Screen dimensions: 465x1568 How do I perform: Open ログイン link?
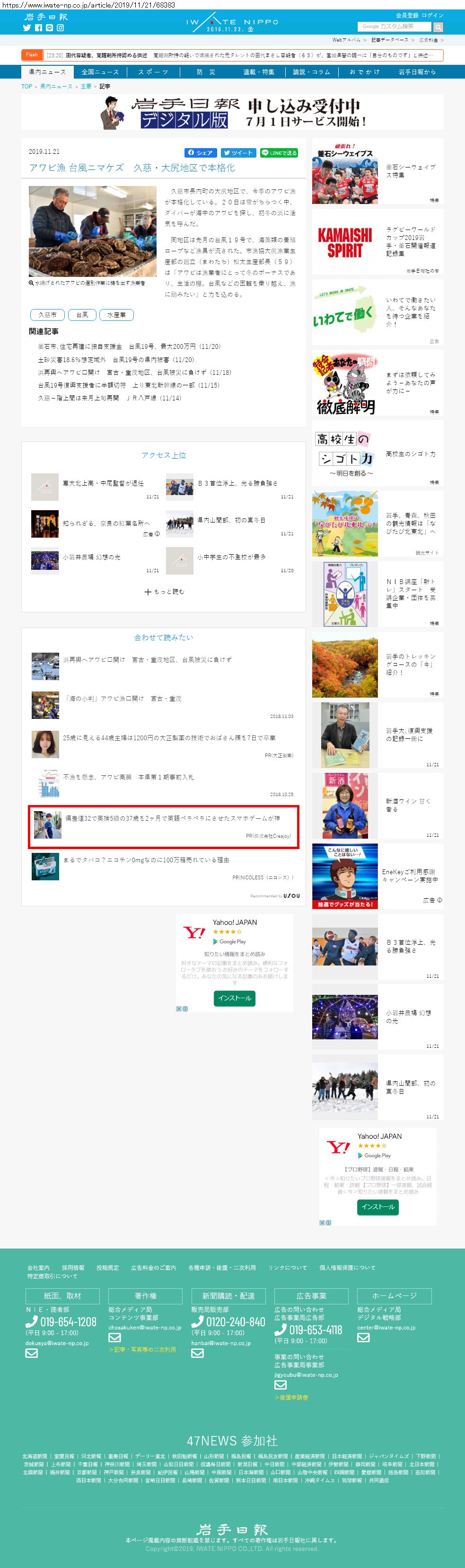click(432, 15)
